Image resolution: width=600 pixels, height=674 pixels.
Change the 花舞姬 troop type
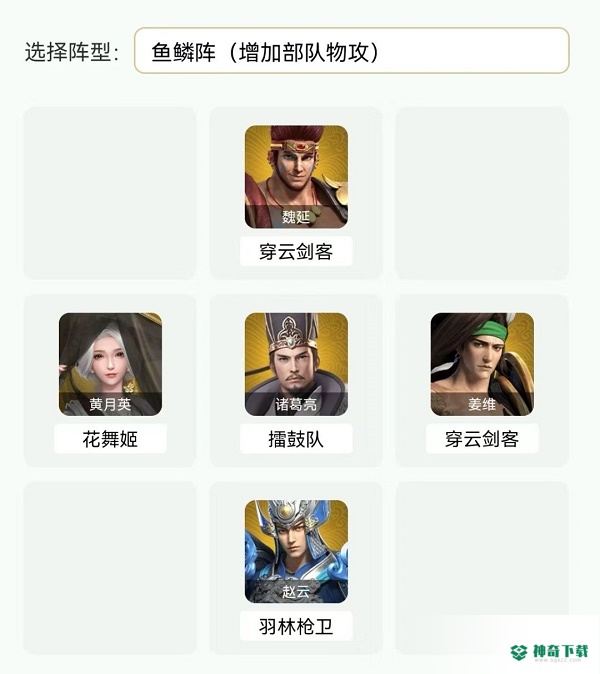click(x=110, y=438)
